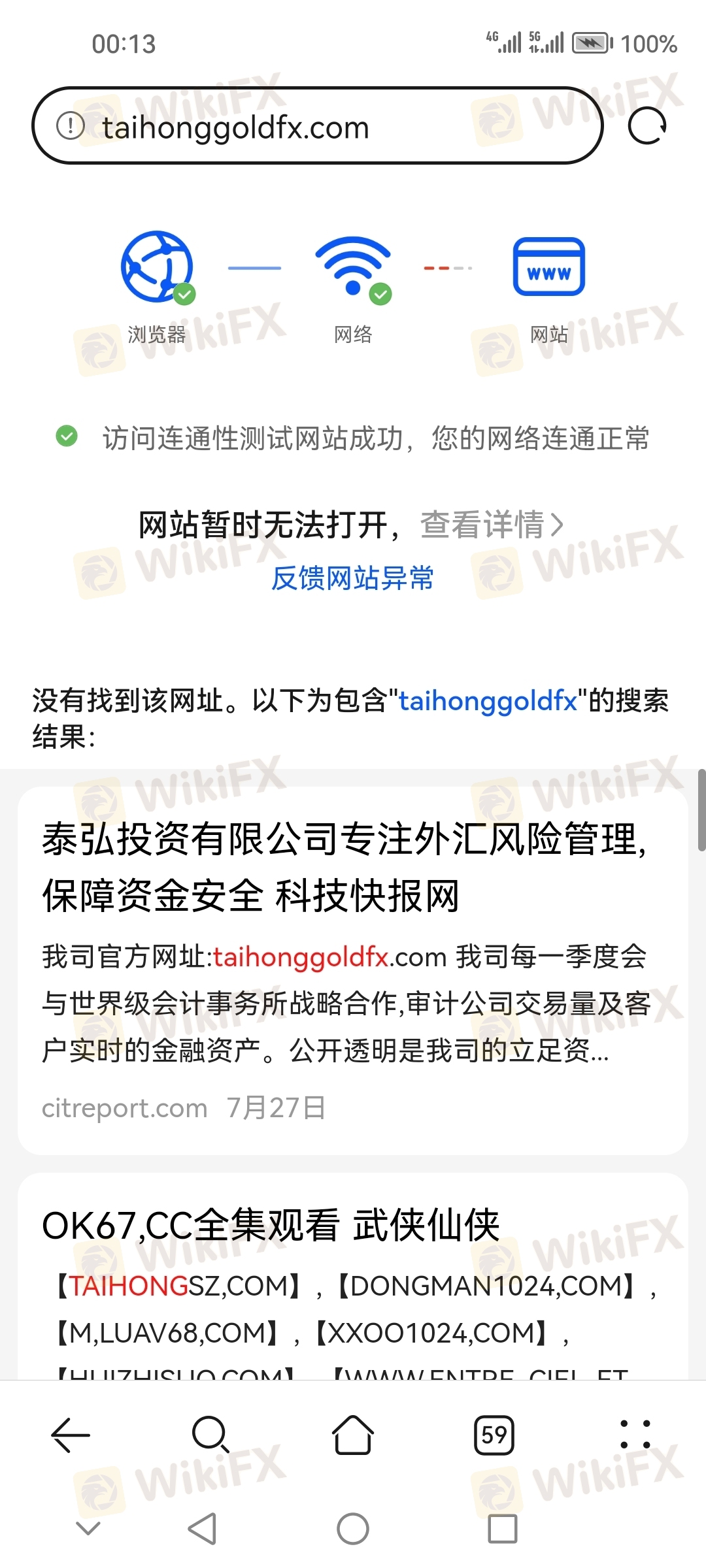Open recent apps with the square button
Viewport: 706px width, 1568px height.
tap(502, 1529)
